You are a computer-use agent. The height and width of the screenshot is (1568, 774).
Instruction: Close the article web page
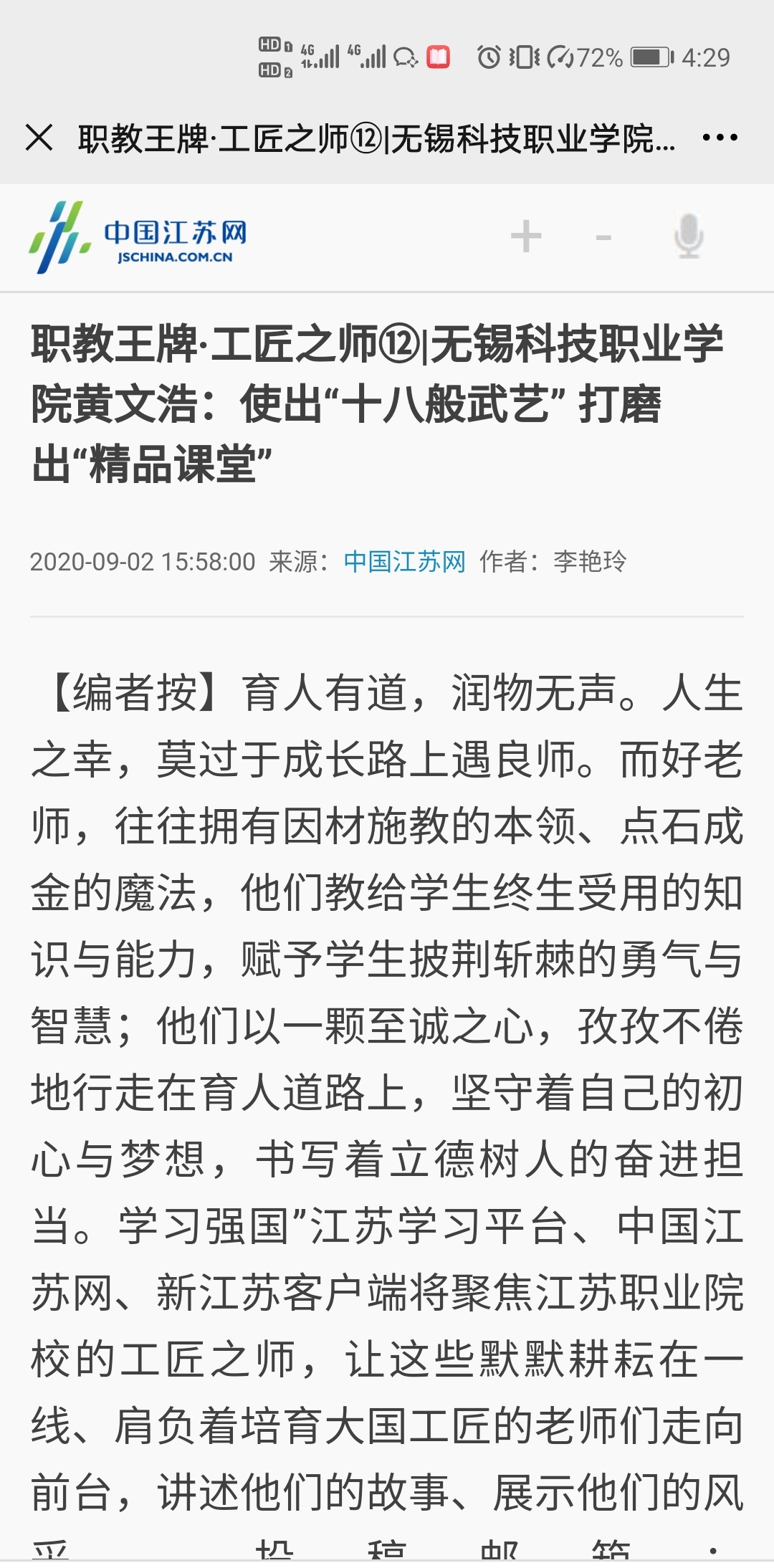click(x=39, y=138)
